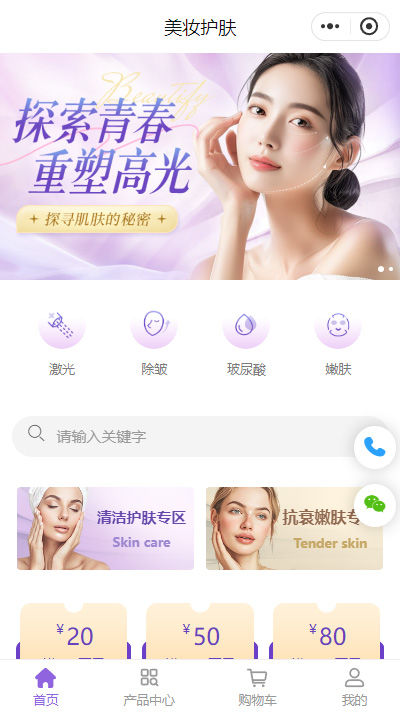The height and width of the screenshot is (712, 400).
Task: Contact via WeChat floating button
Action: click(x=375, y=505)
